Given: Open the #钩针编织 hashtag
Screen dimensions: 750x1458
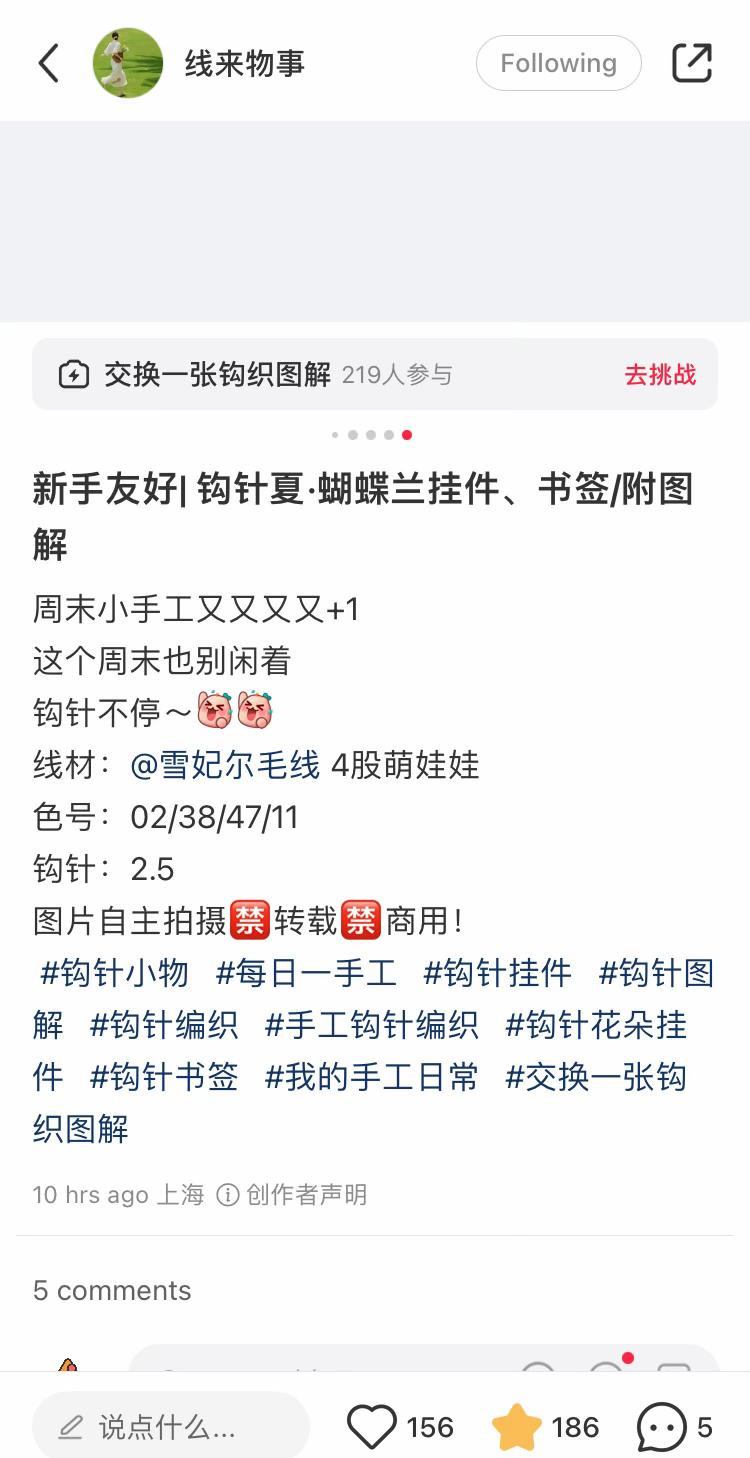Looking at the screenshot, I should (164, 1025).
